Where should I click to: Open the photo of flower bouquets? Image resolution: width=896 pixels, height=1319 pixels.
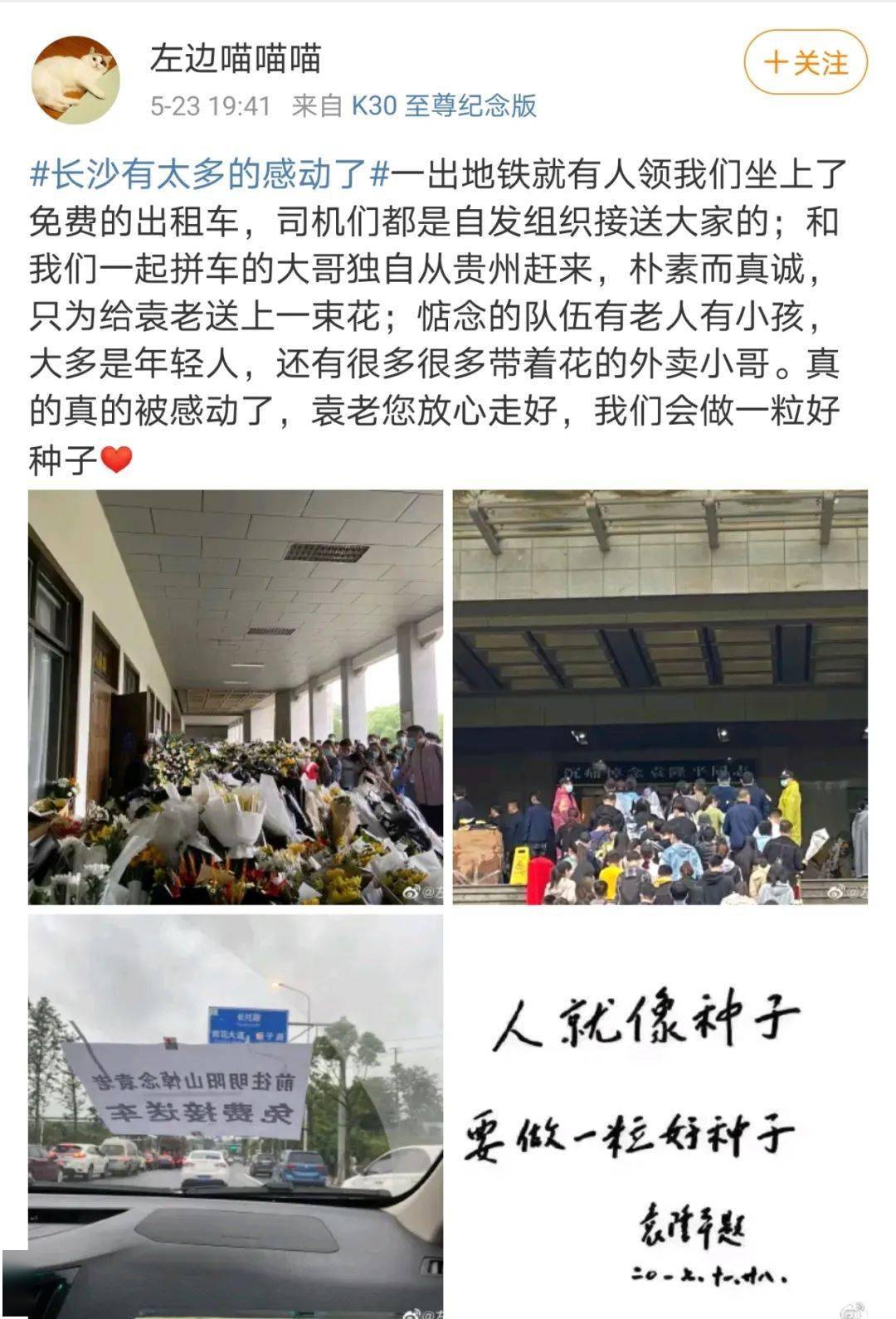click(236, 697)
